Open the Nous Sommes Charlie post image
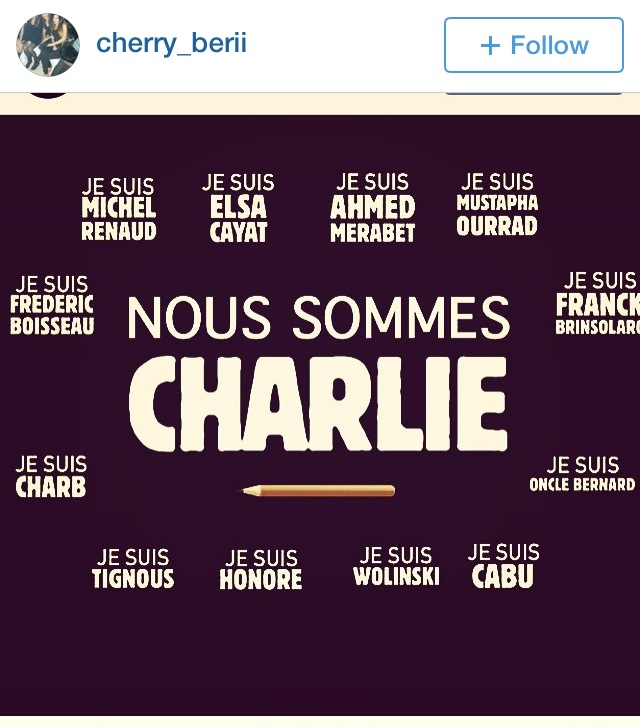The width and height of the screenshot is (640, 727). tap(320, 400)
